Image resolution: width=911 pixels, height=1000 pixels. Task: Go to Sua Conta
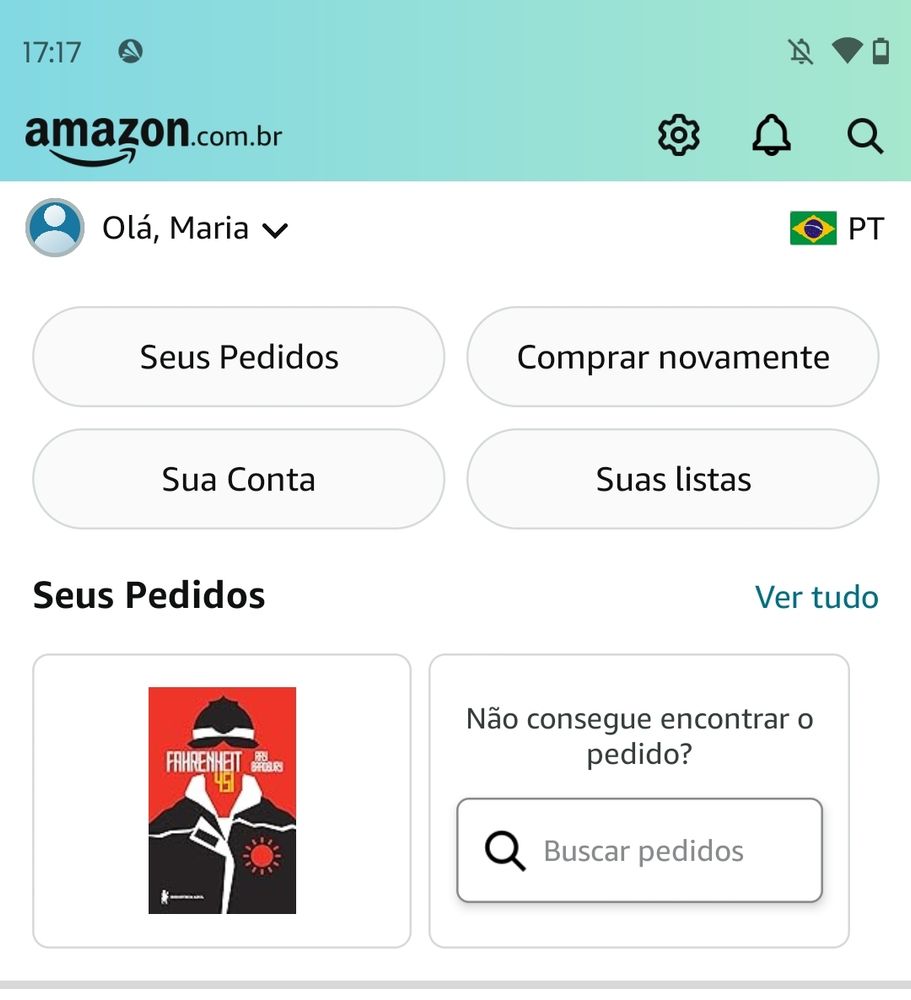tap(239, 480)
